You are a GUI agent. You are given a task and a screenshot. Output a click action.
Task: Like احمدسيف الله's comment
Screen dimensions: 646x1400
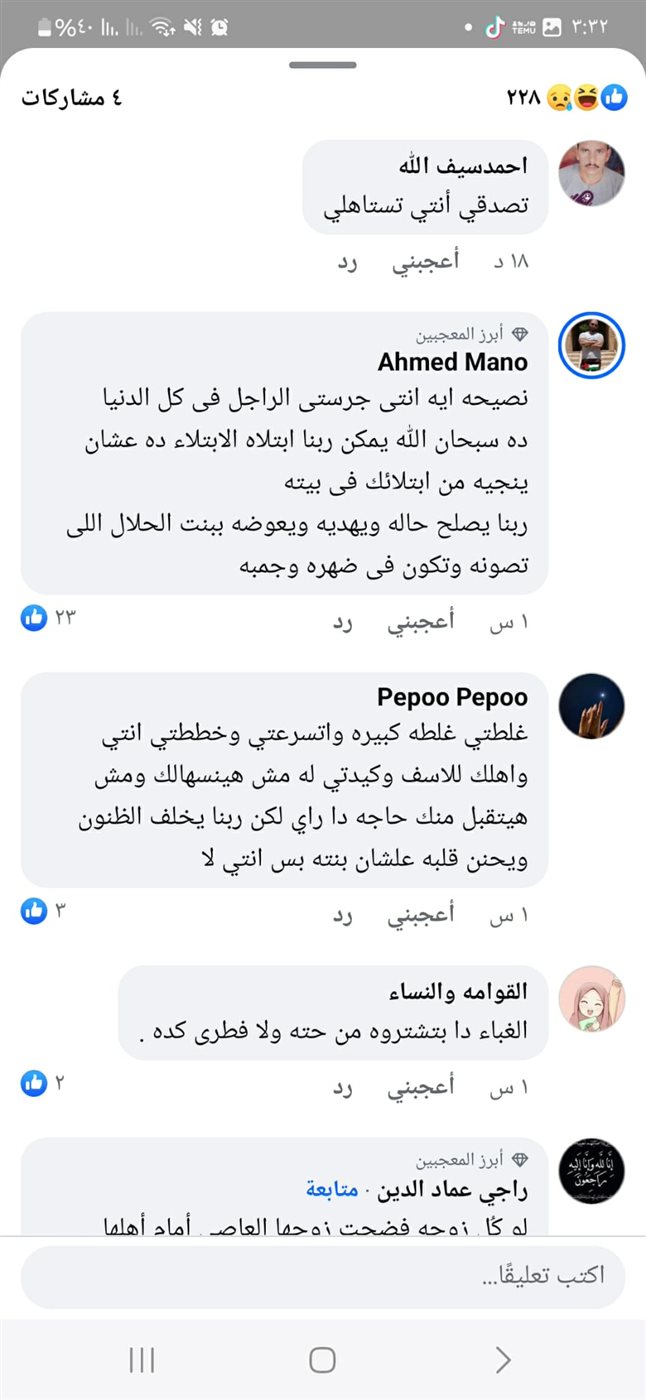point(425,263)
